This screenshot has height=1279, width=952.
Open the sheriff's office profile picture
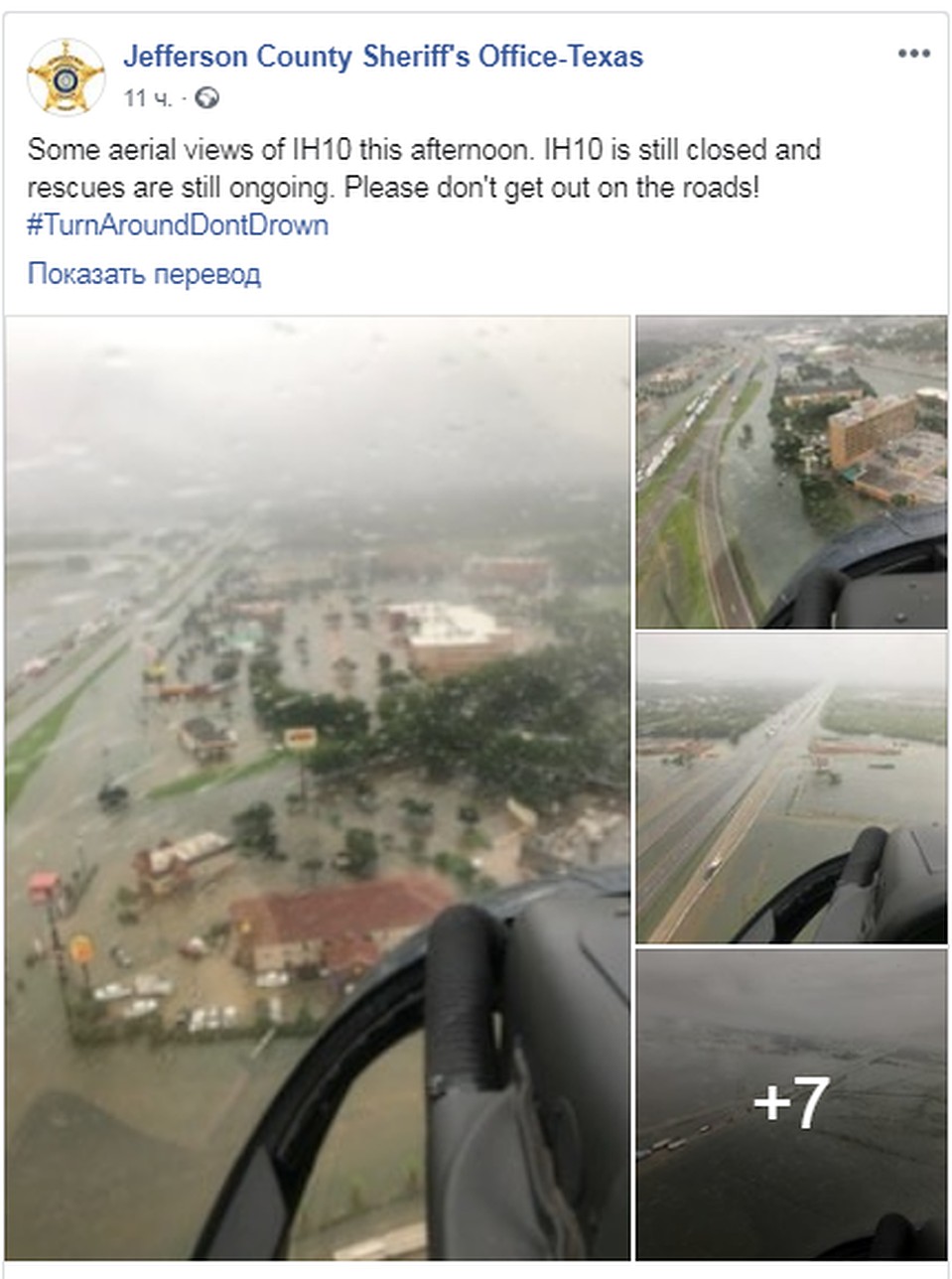(x=66, y=77)
